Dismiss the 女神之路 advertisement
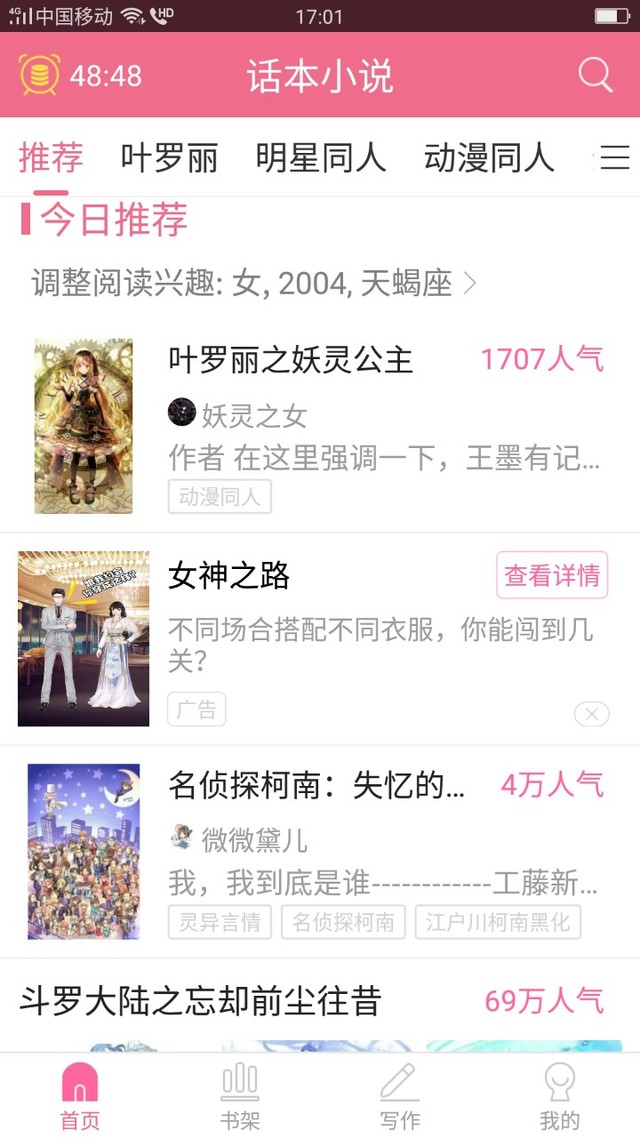Image resolution: width=640 pixels, height=1138 pixels. [591, 713]
